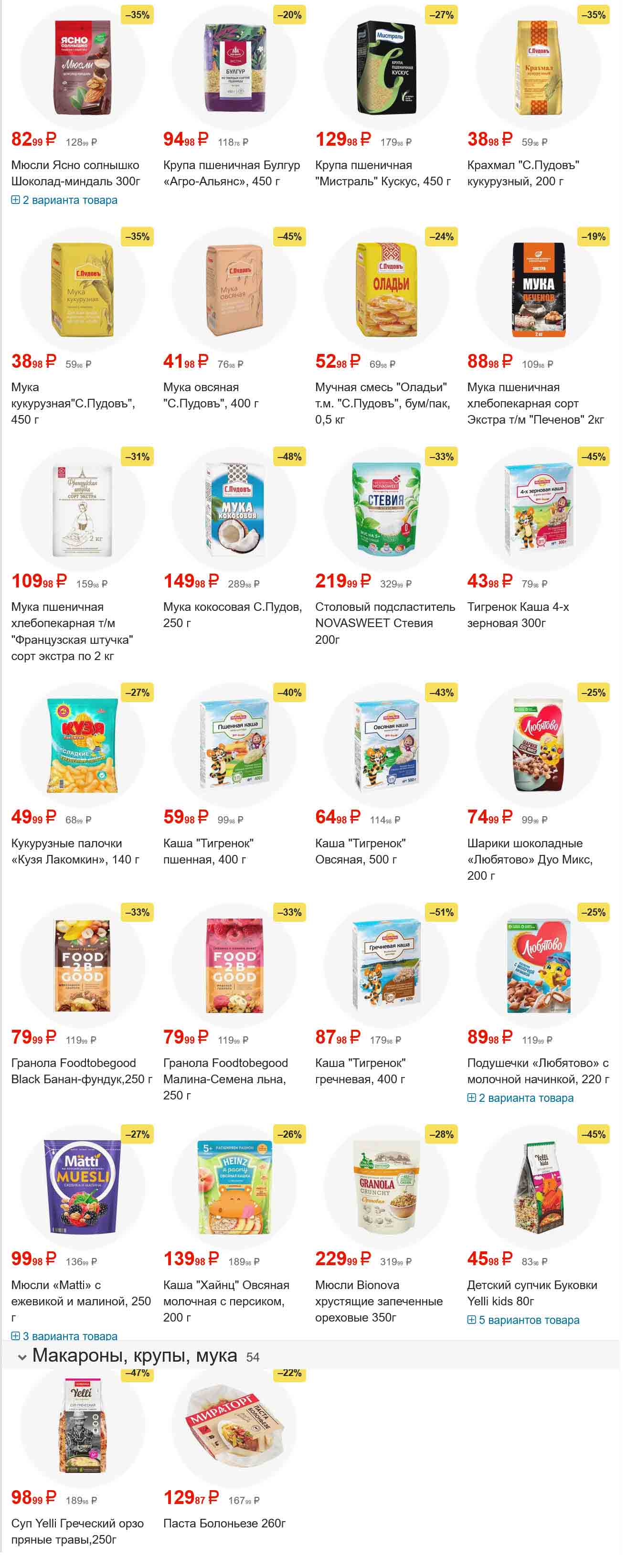626x1568 pixels.
Task: Collapse the Макароны, крупы, мука section
Action: (x=22, y=1357)
